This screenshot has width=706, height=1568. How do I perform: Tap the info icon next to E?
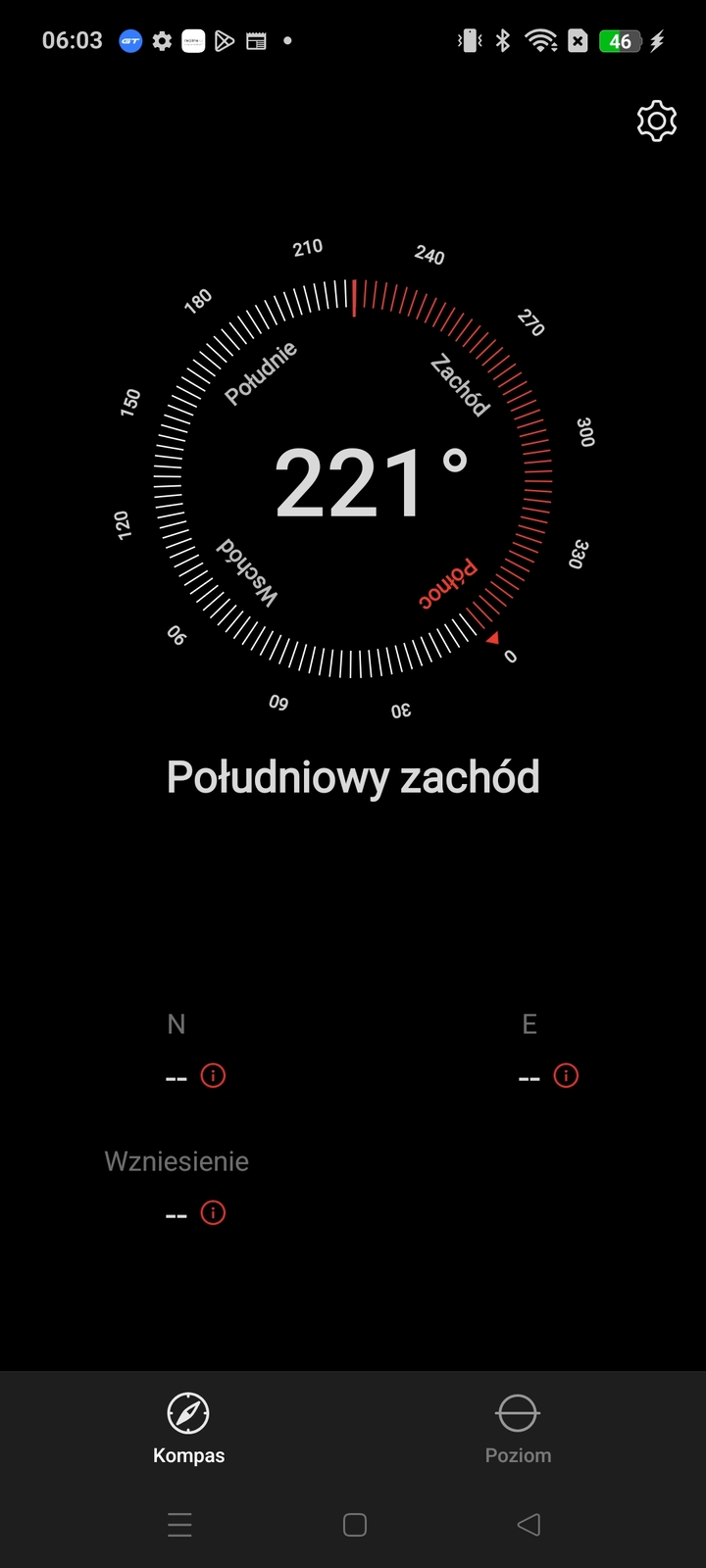point(566,1075)
